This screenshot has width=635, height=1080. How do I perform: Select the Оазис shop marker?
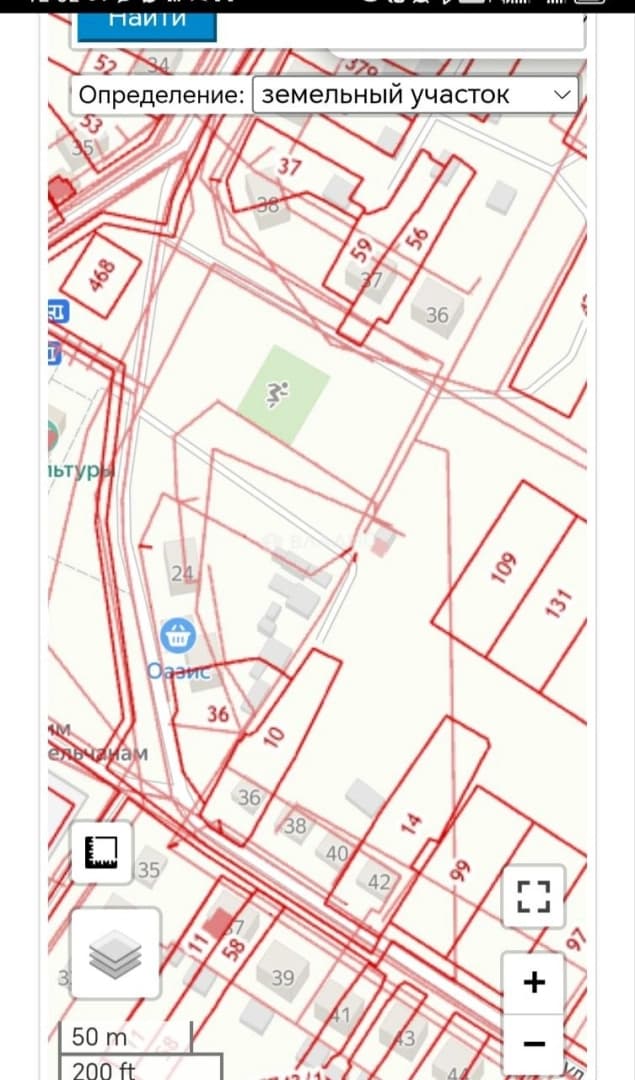click(x=178, y=635)
